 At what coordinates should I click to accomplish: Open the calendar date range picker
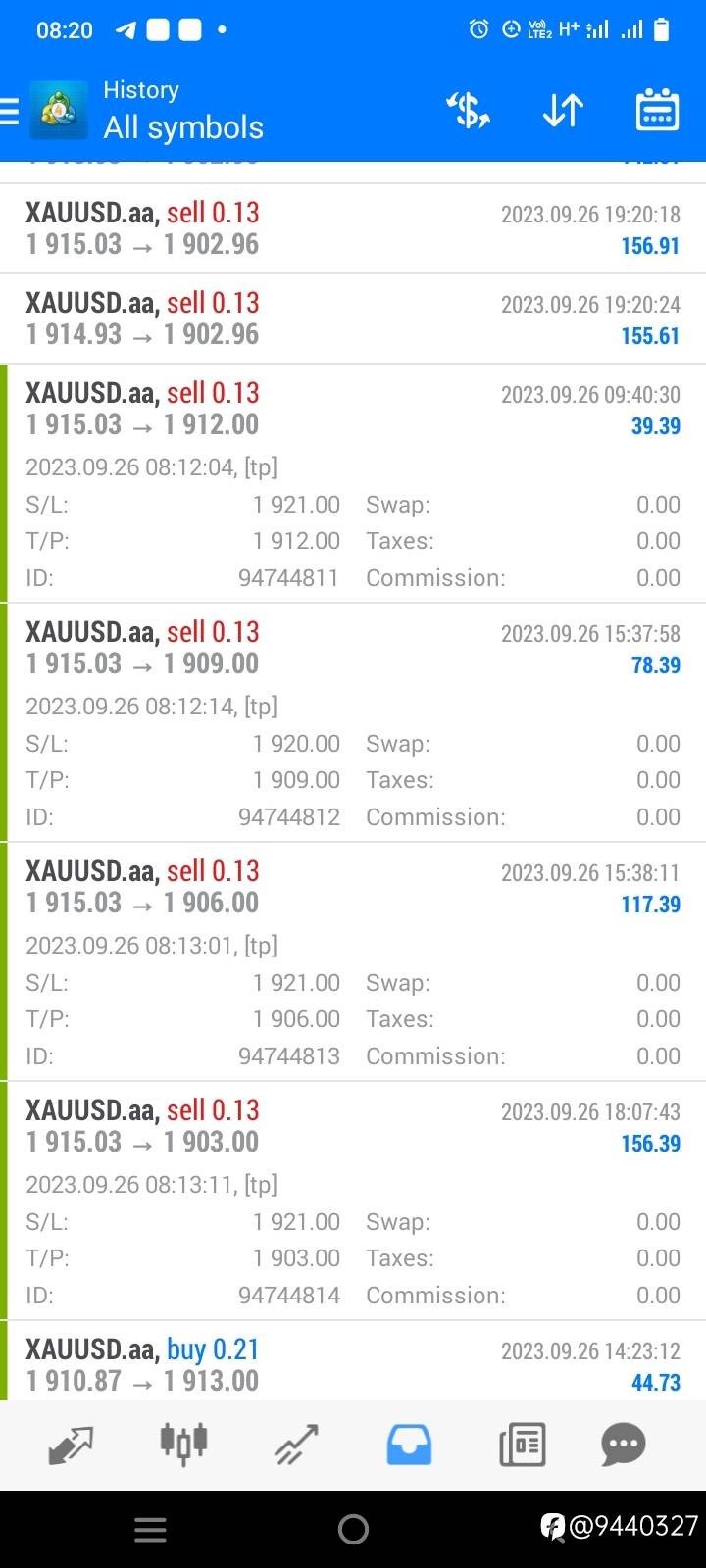point(657,110)
